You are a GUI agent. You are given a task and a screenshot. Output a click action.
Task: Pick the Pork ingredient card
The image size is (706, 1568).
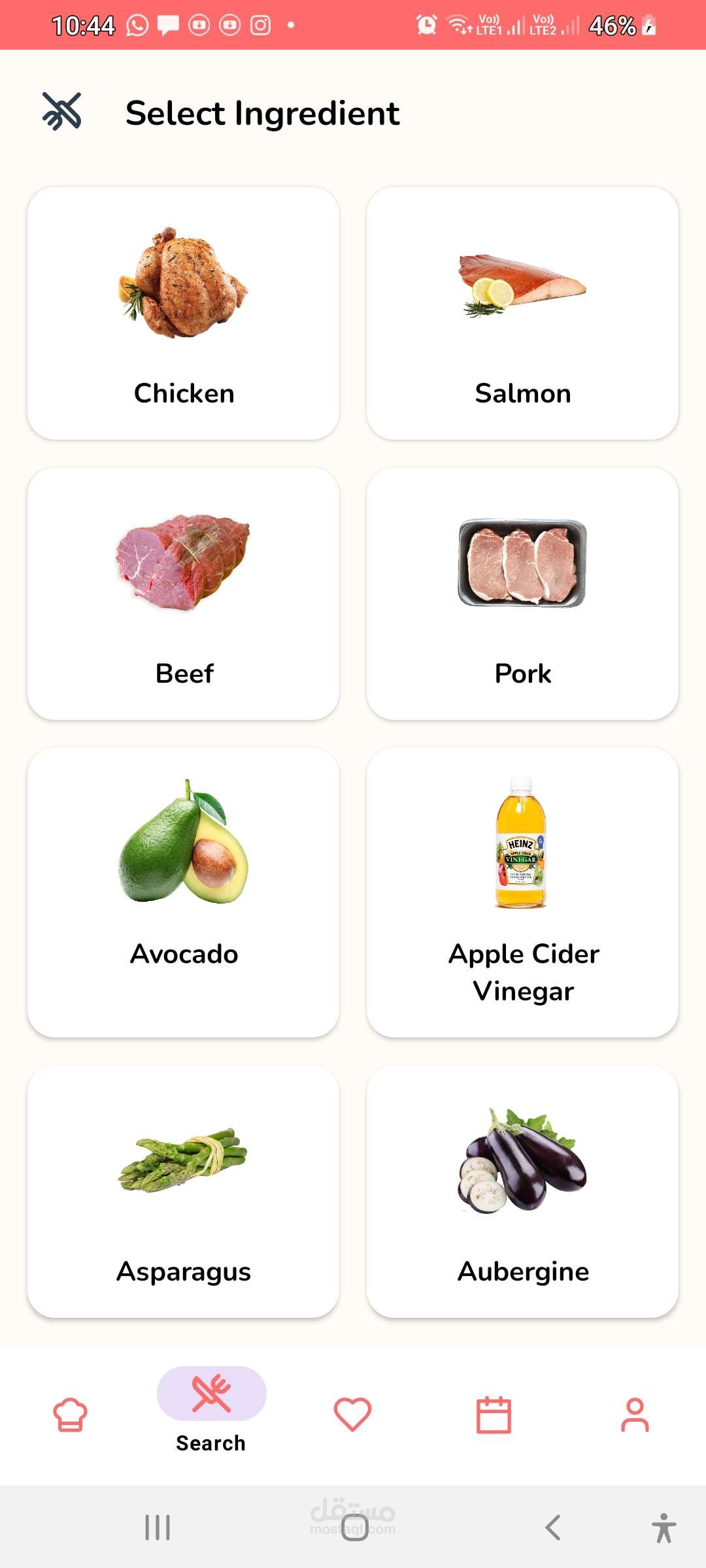[x=522, y=593]
